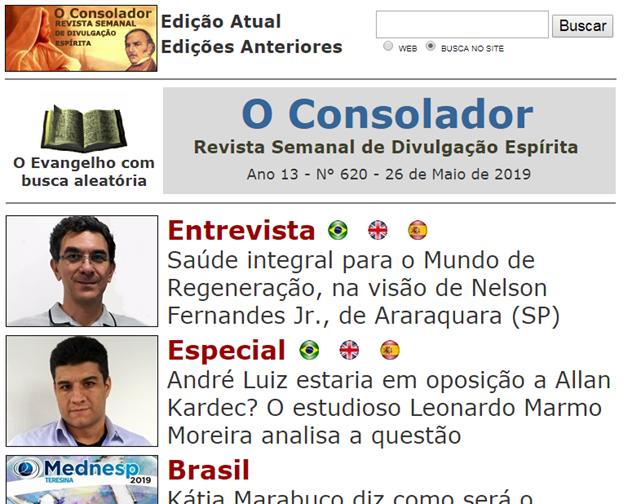The image size is (641, 504).
Task: Open the Brasil section heading
Action: [208, 470]
